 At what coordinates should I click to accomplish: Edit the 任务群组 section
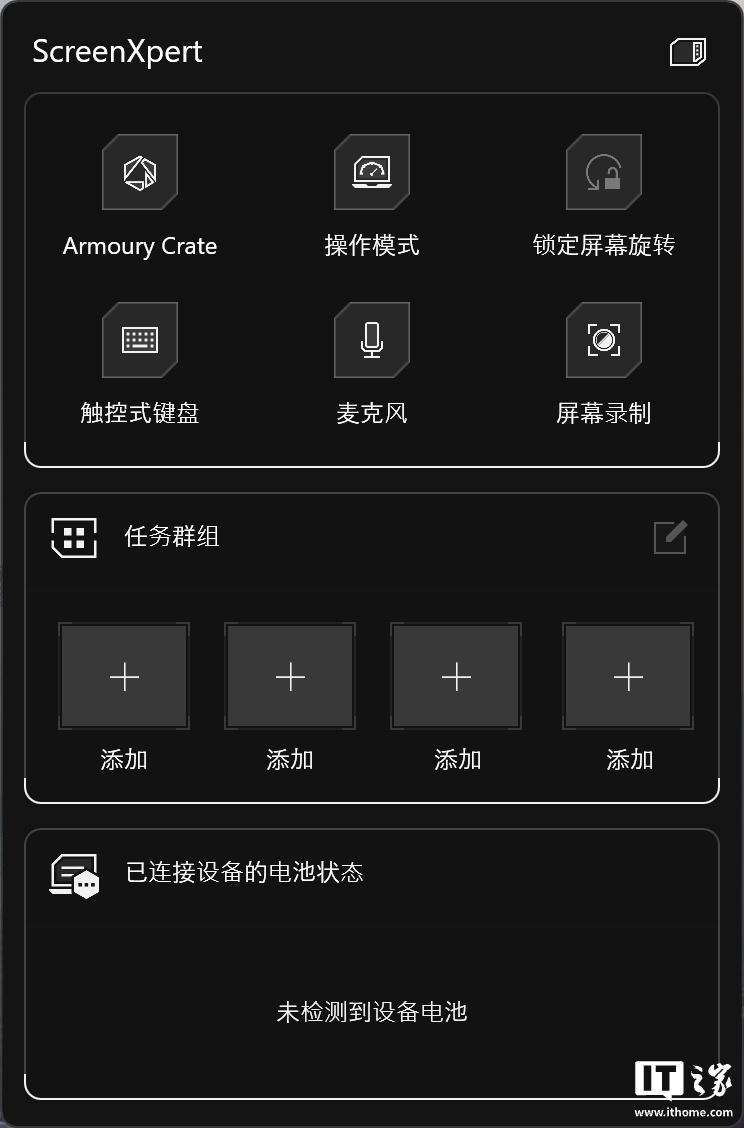670,537
